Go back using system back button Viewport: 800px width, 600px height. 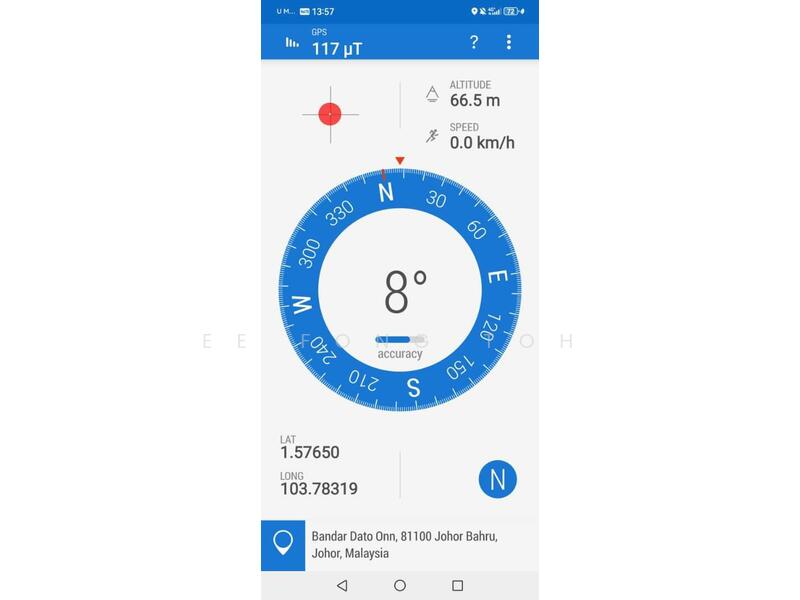tap(342, 585)
